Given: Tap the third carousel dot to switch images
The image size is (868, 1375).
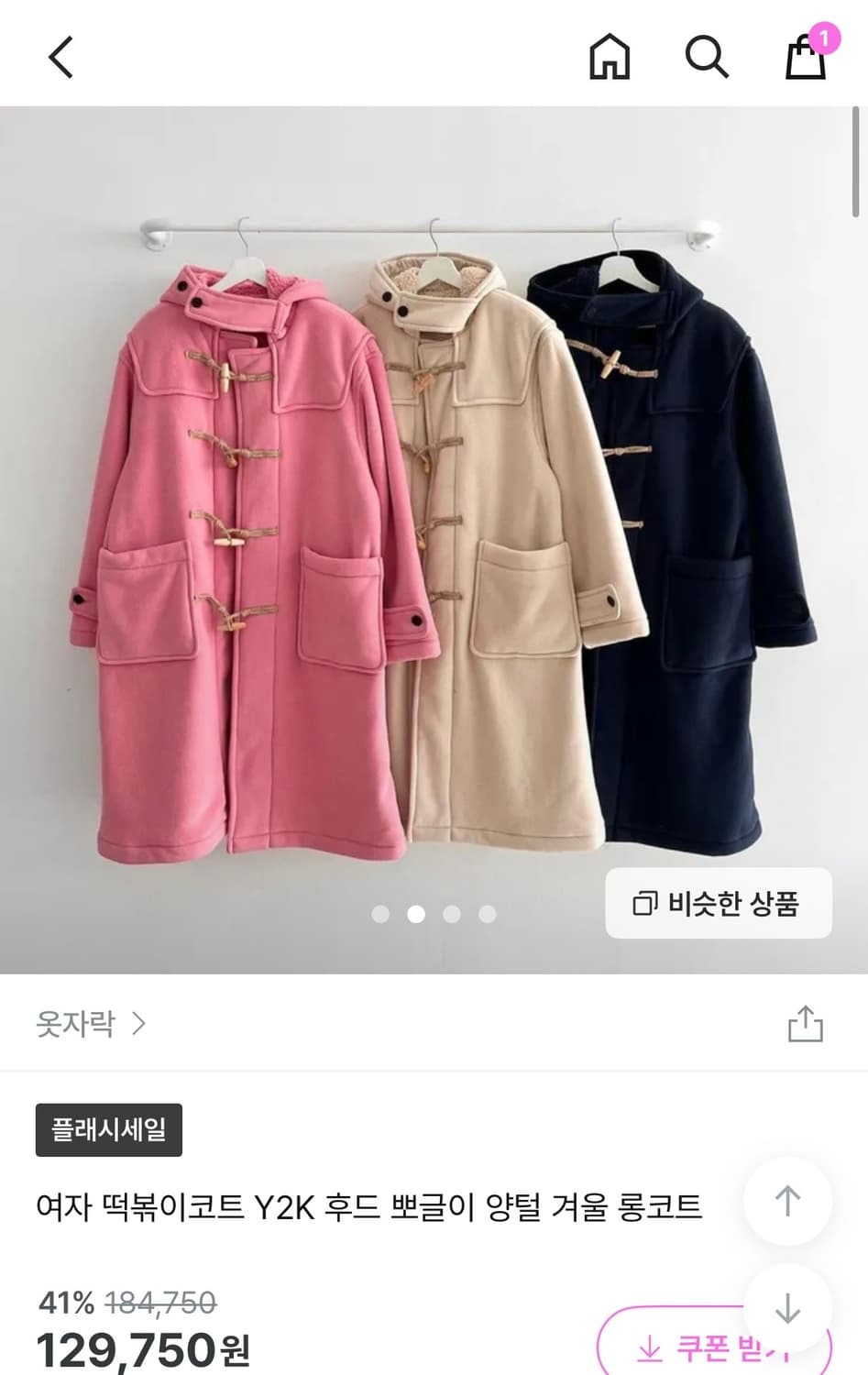Looking at the screenshot, I should [453, 914].
